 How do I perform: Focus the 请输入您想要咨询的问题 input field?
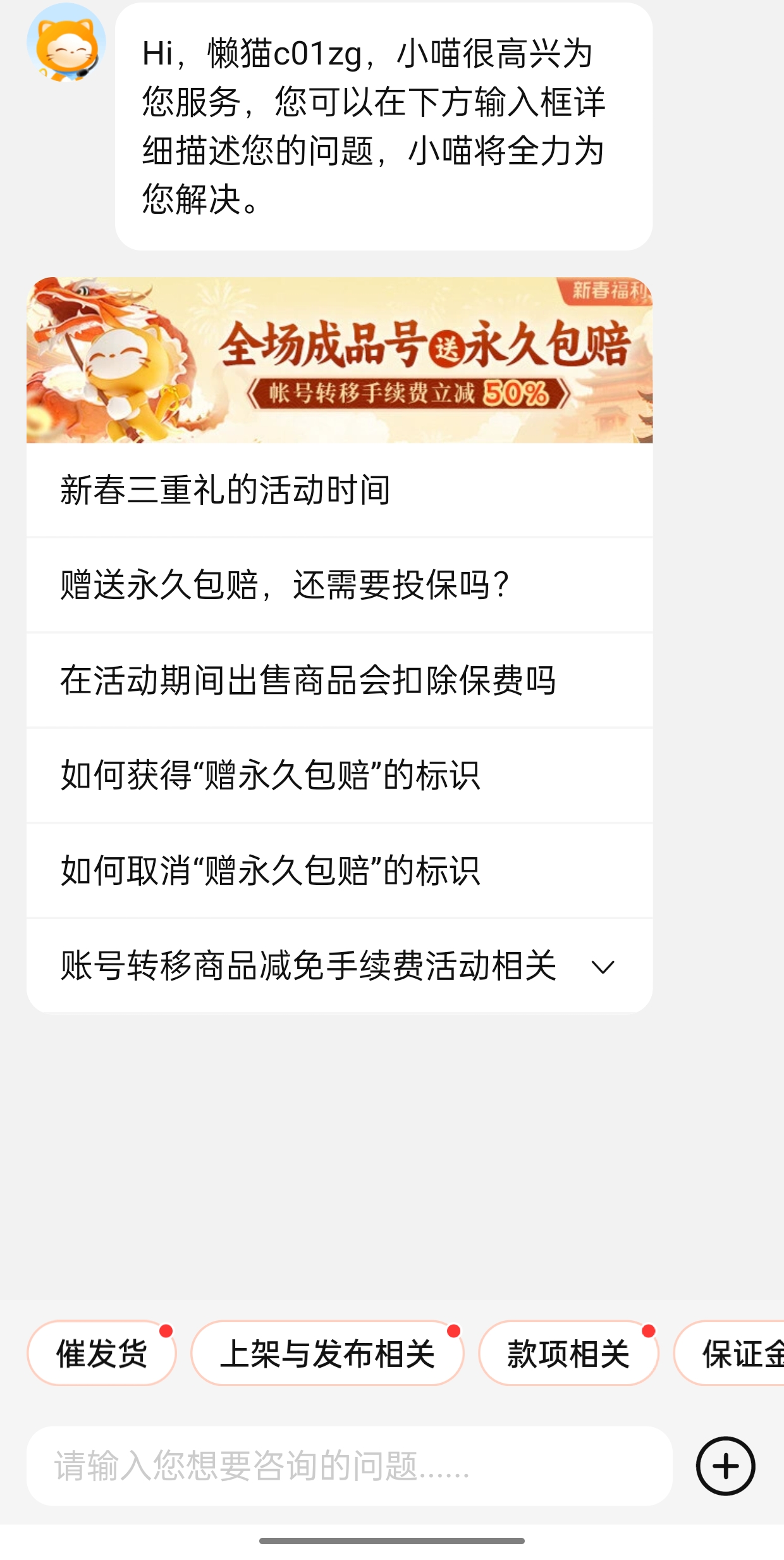pos(348,1466)
